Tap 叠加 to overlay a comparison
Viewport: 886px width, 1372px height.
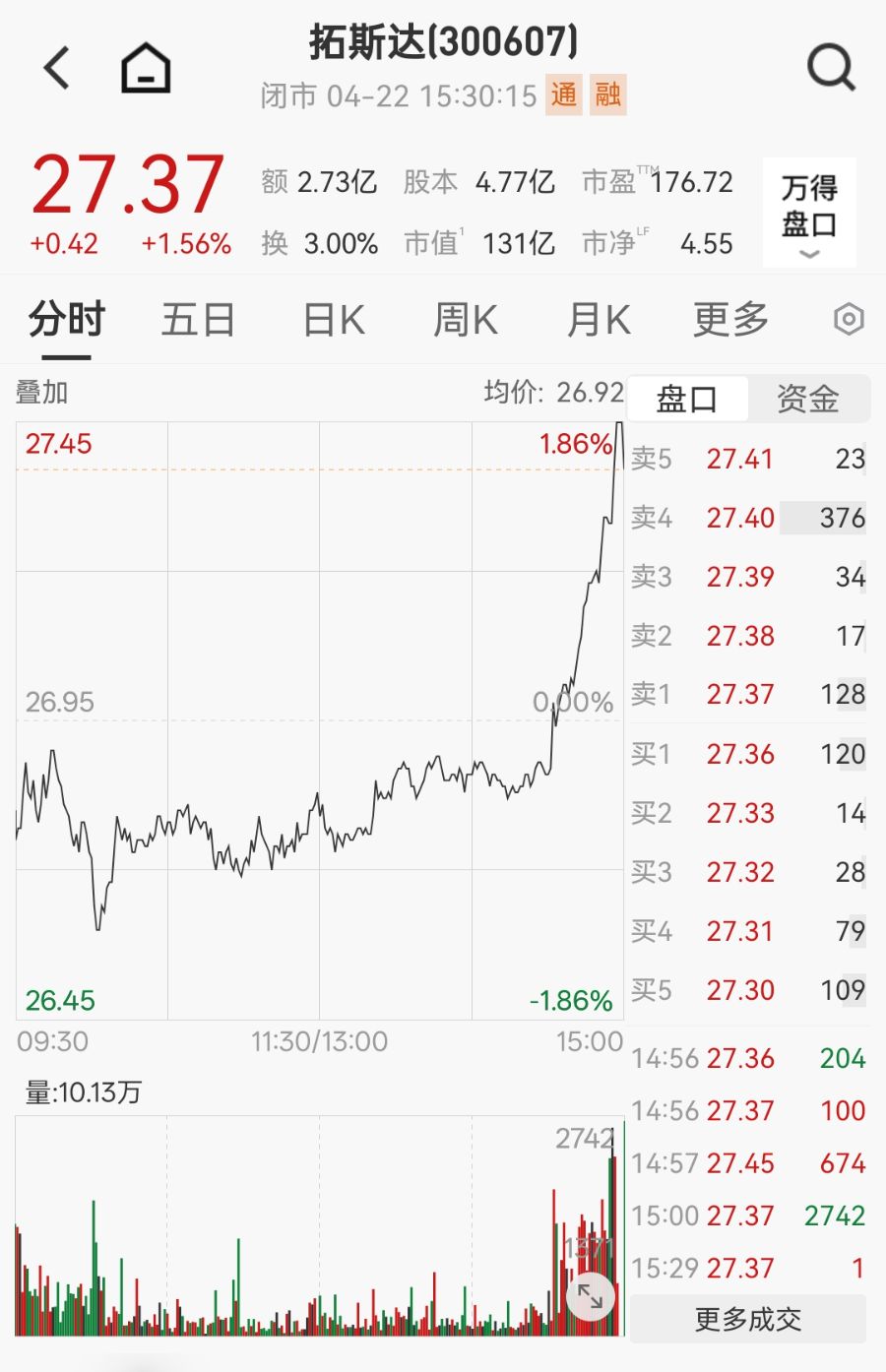42,393
